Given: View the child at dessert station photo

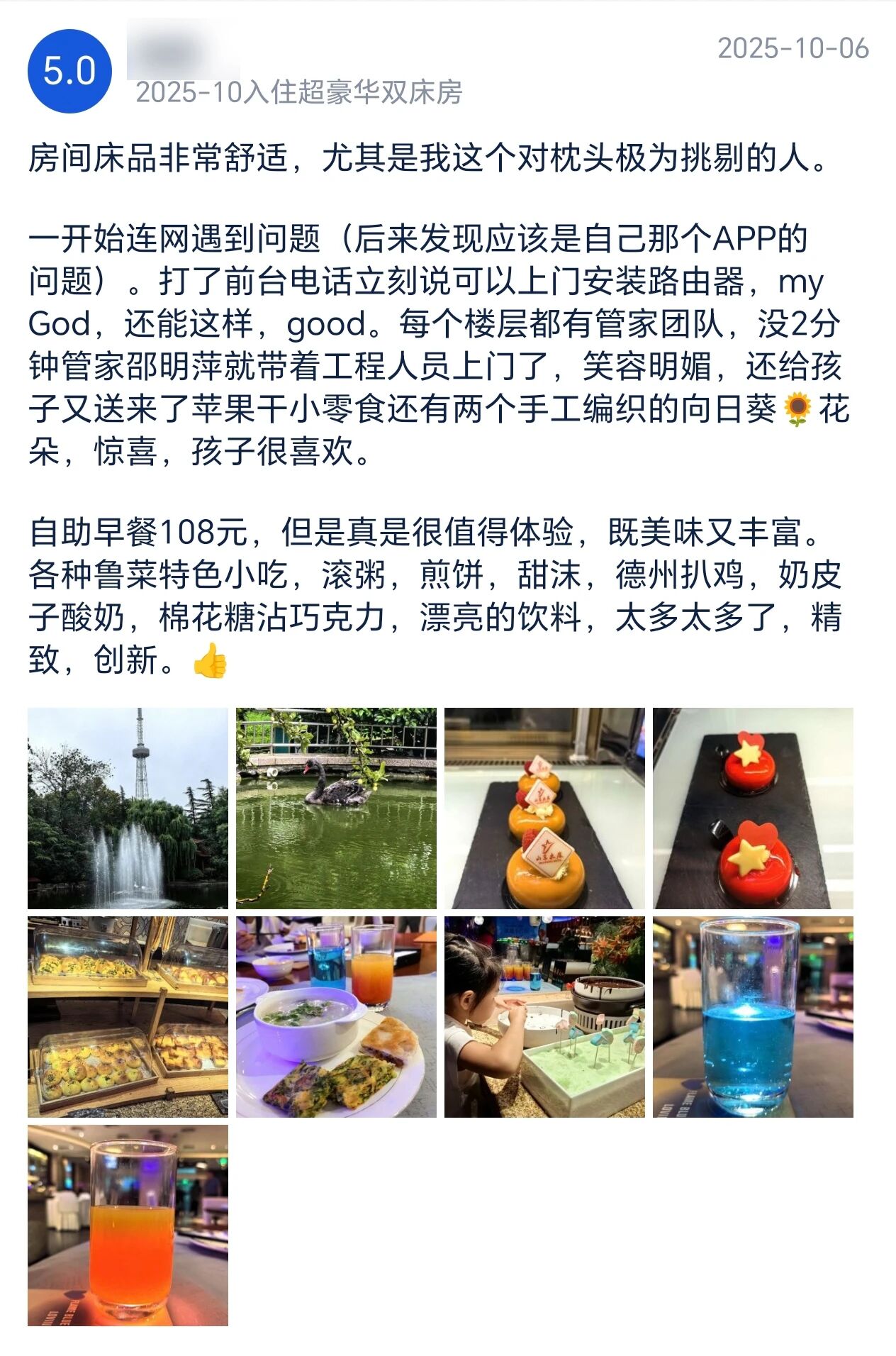Looking at the screenshot, I should (544, 1016).
